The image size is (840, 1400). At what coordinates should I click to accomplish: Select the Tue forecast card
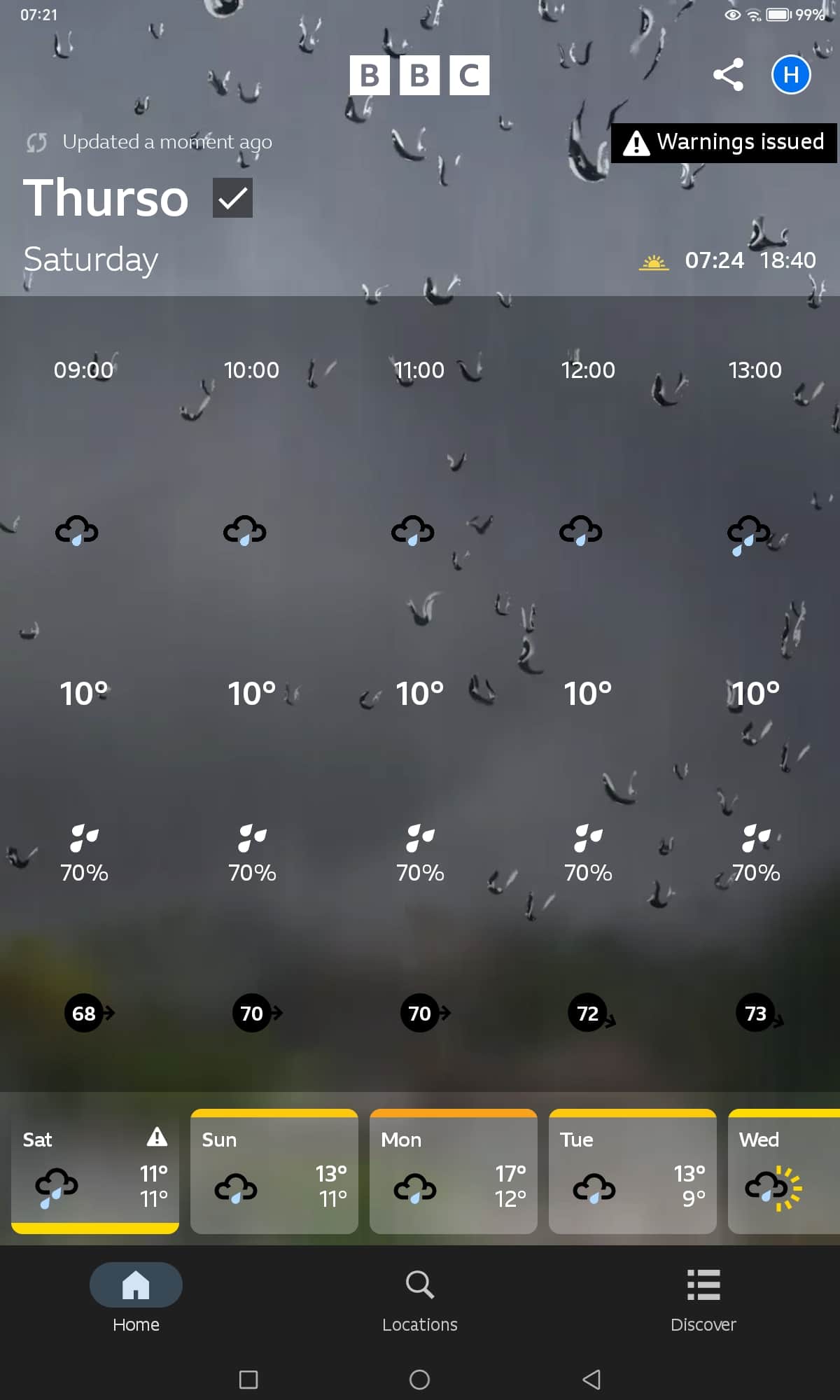tap(633, 1171)
